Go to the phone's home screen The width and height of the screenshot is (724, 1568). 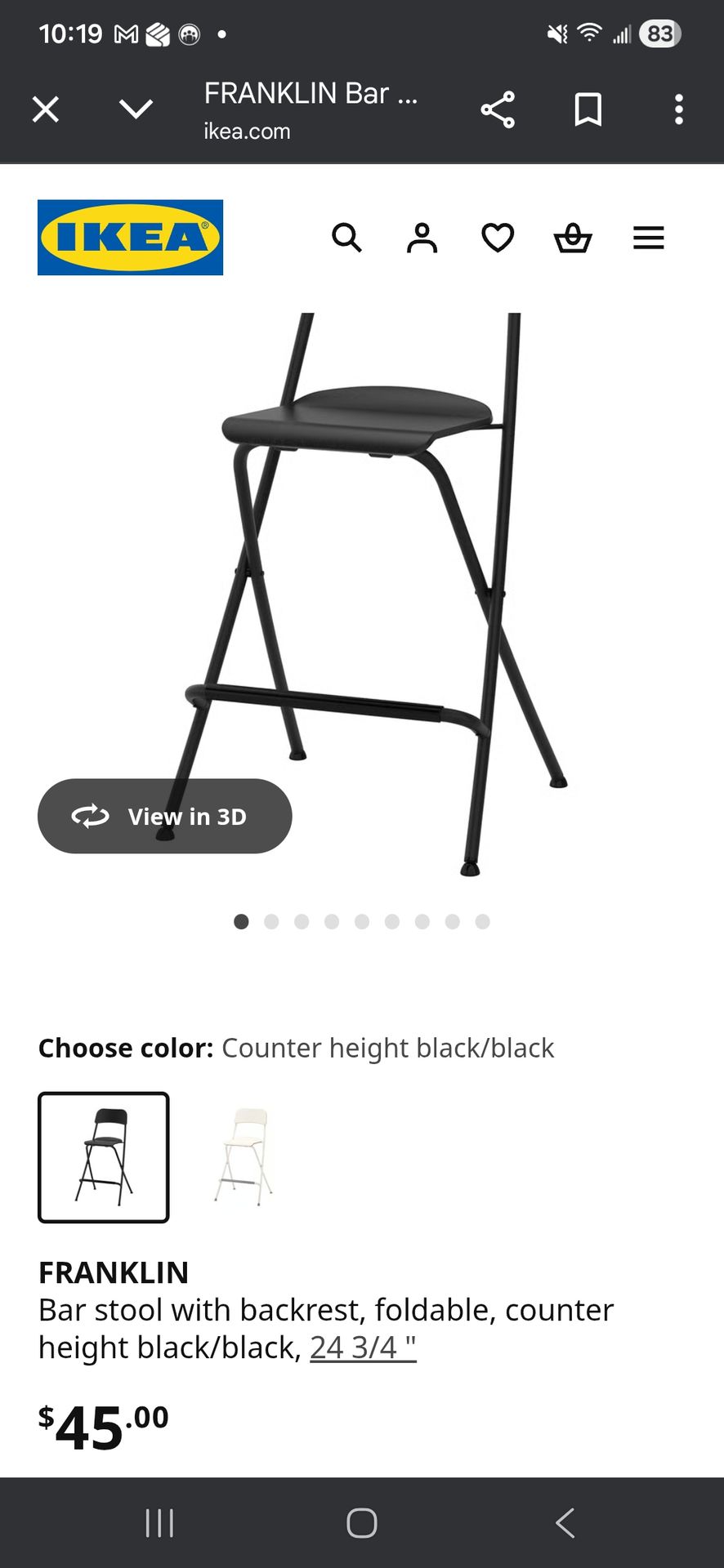(362, 1523)
